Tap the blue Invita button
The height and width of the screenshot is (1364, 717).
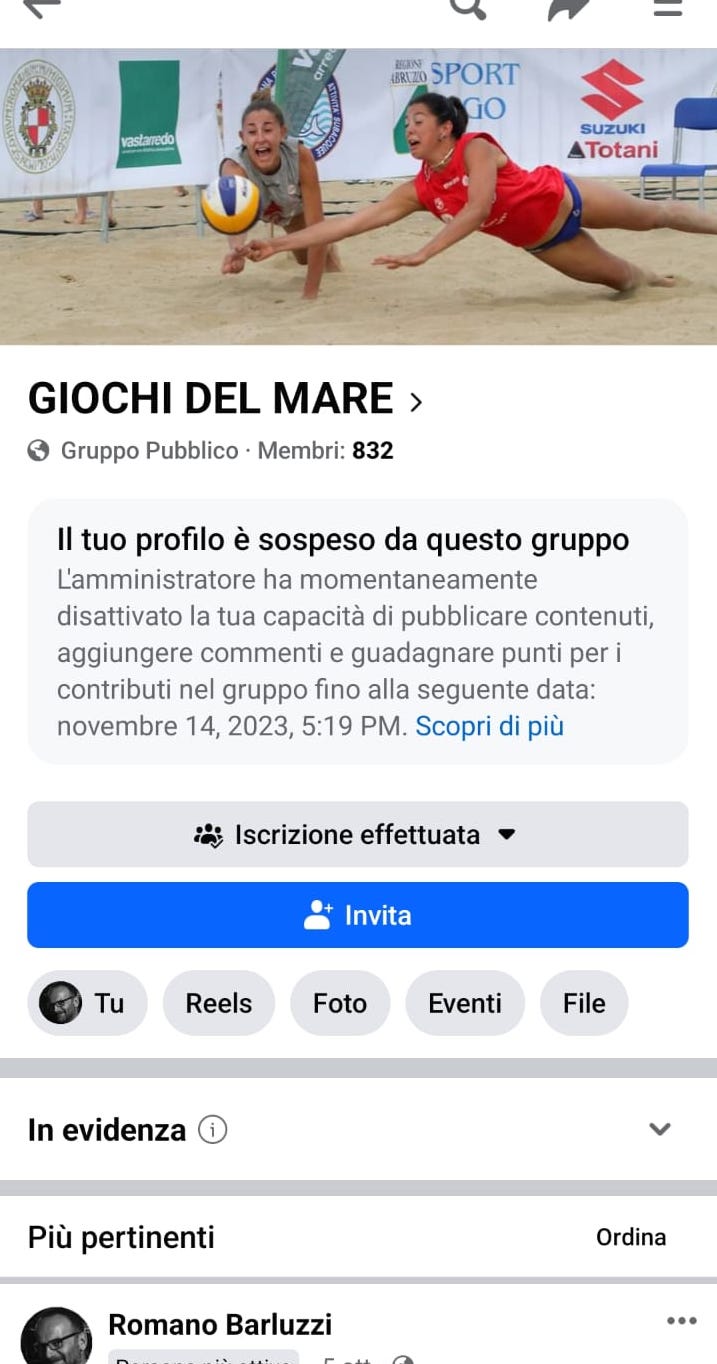pos(358,915)
